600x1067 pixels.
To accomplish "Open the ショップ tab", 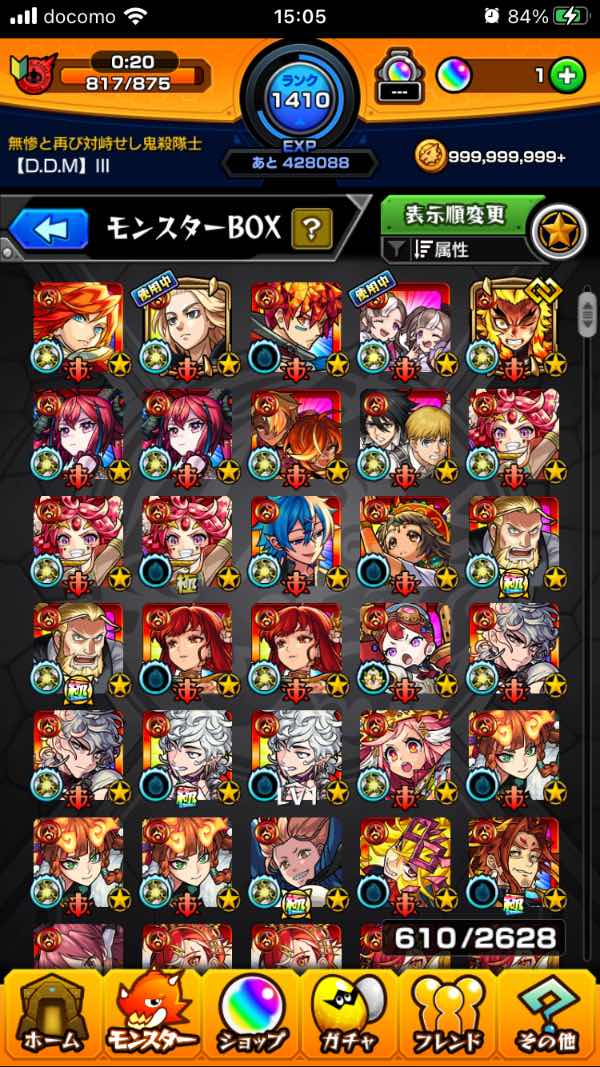I will [x=250, y=1015].
